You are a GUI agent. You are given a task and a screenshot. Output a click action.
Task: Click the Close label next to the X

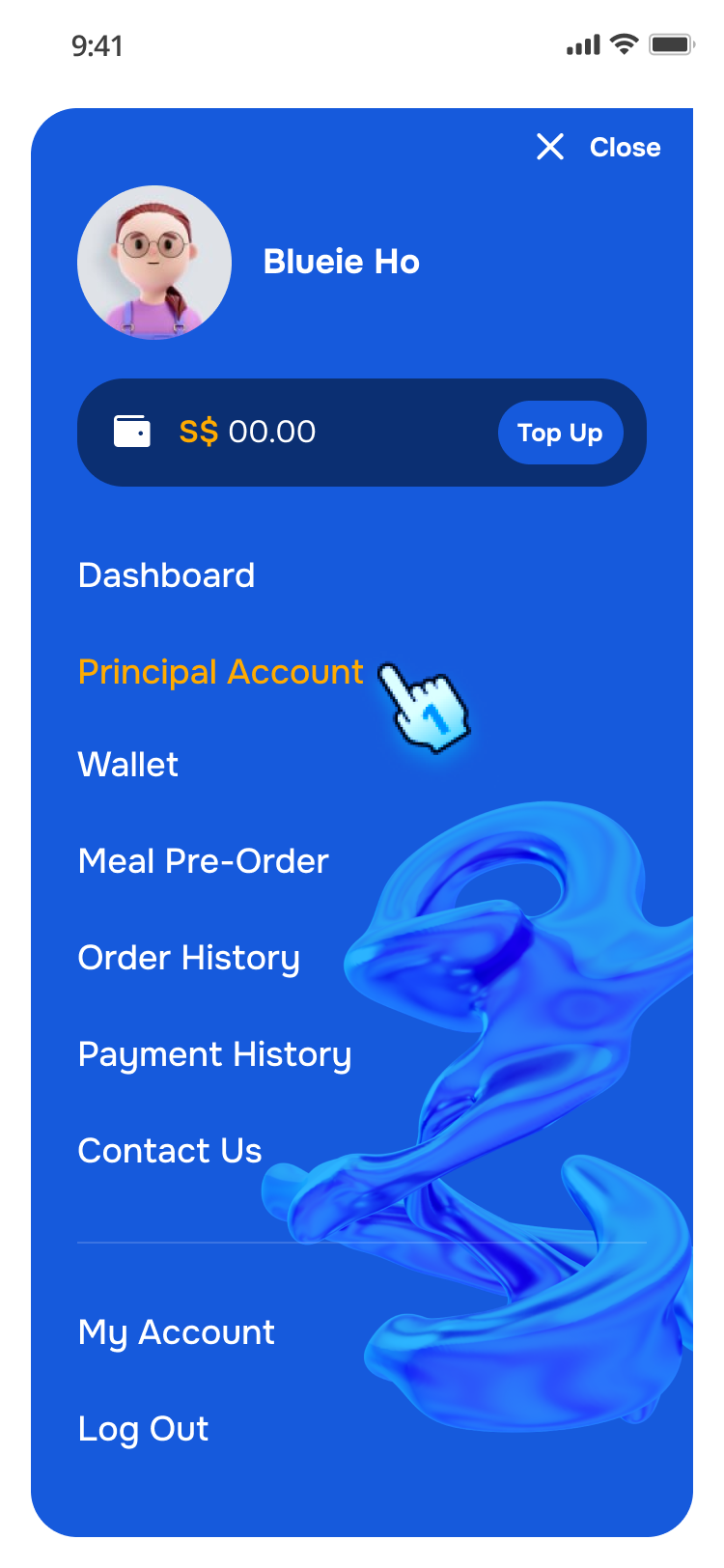[x=625, y=147]
